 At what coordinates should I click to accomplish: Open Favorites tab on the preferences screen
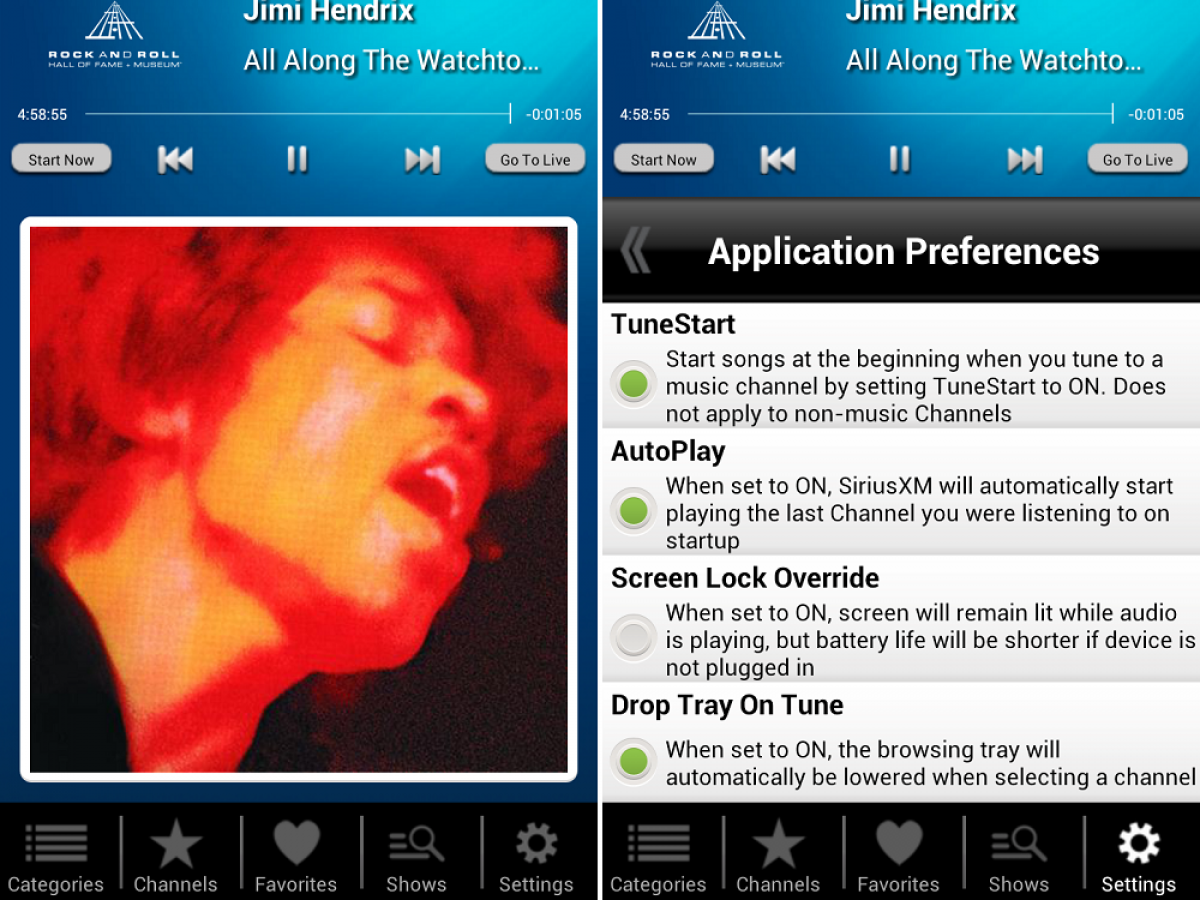[x=898, y=856]
